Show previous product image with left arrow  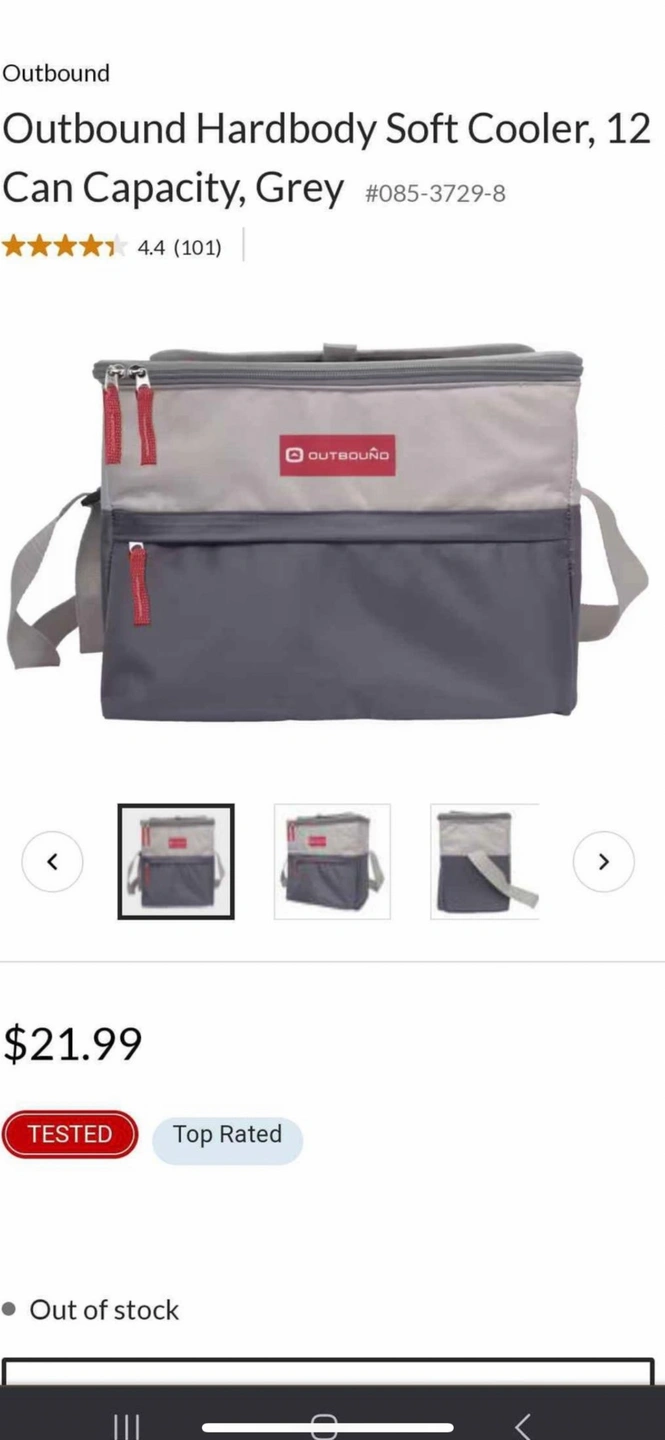[x=52, y=861]
